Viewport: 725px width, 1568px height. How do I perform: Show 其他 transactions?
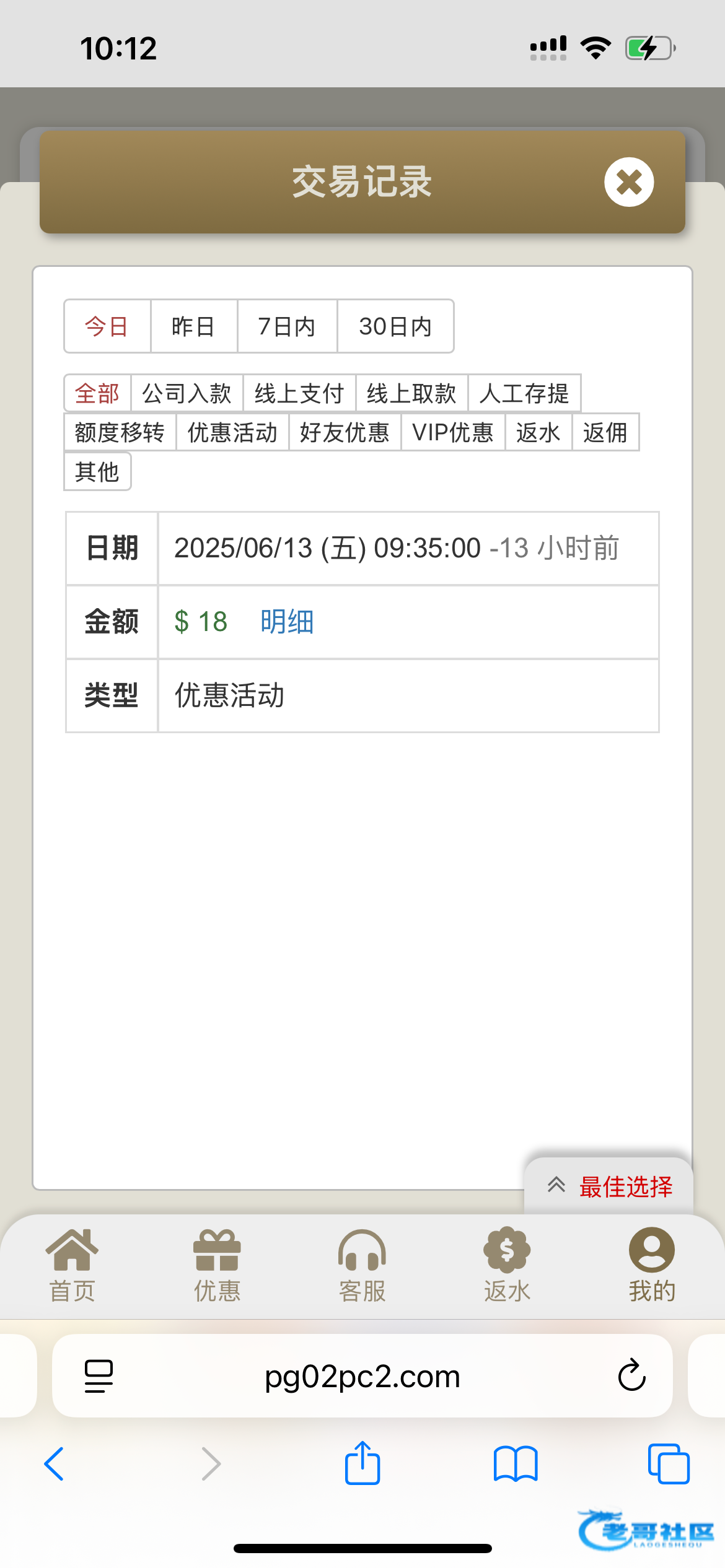(x=97, y=471)
